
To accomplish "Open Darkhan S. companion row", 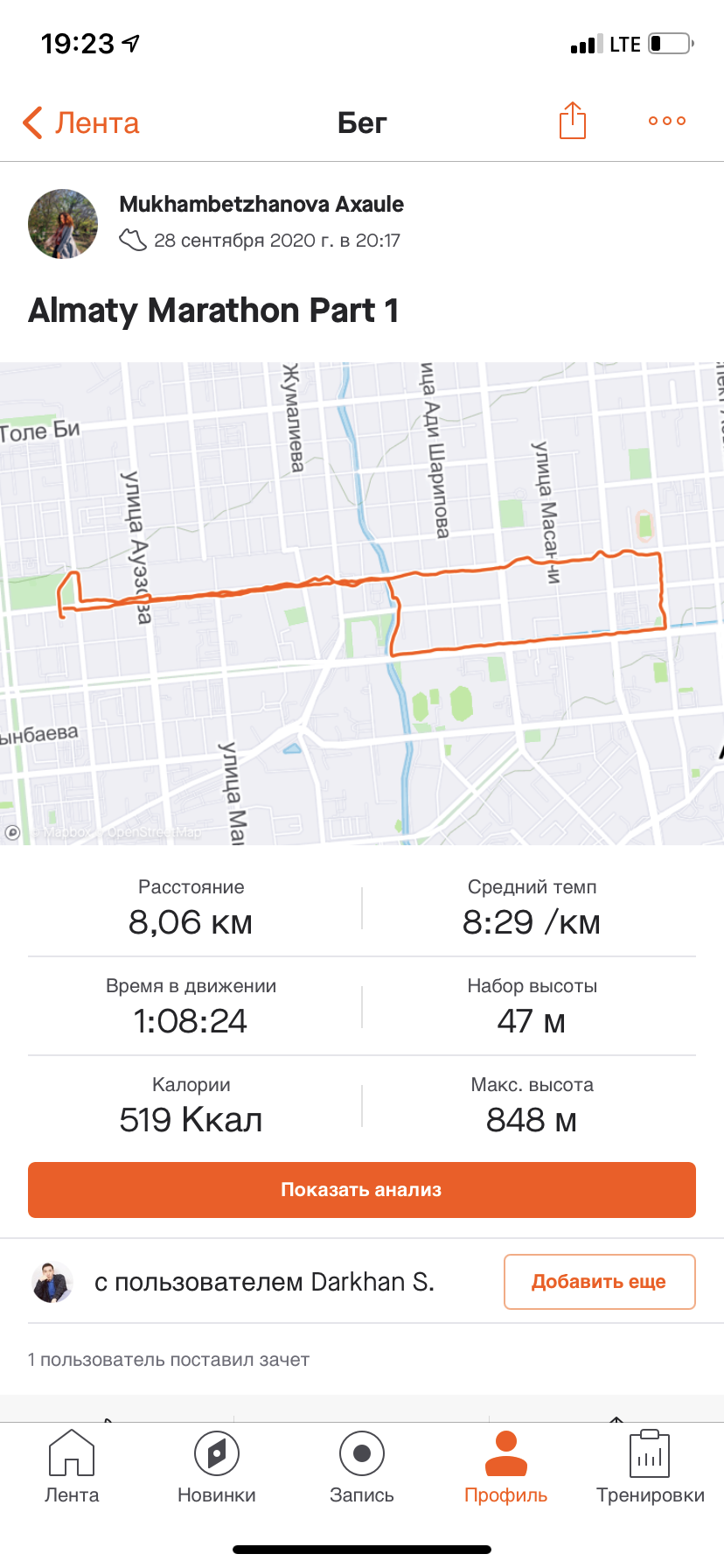I will [262, 1282].
